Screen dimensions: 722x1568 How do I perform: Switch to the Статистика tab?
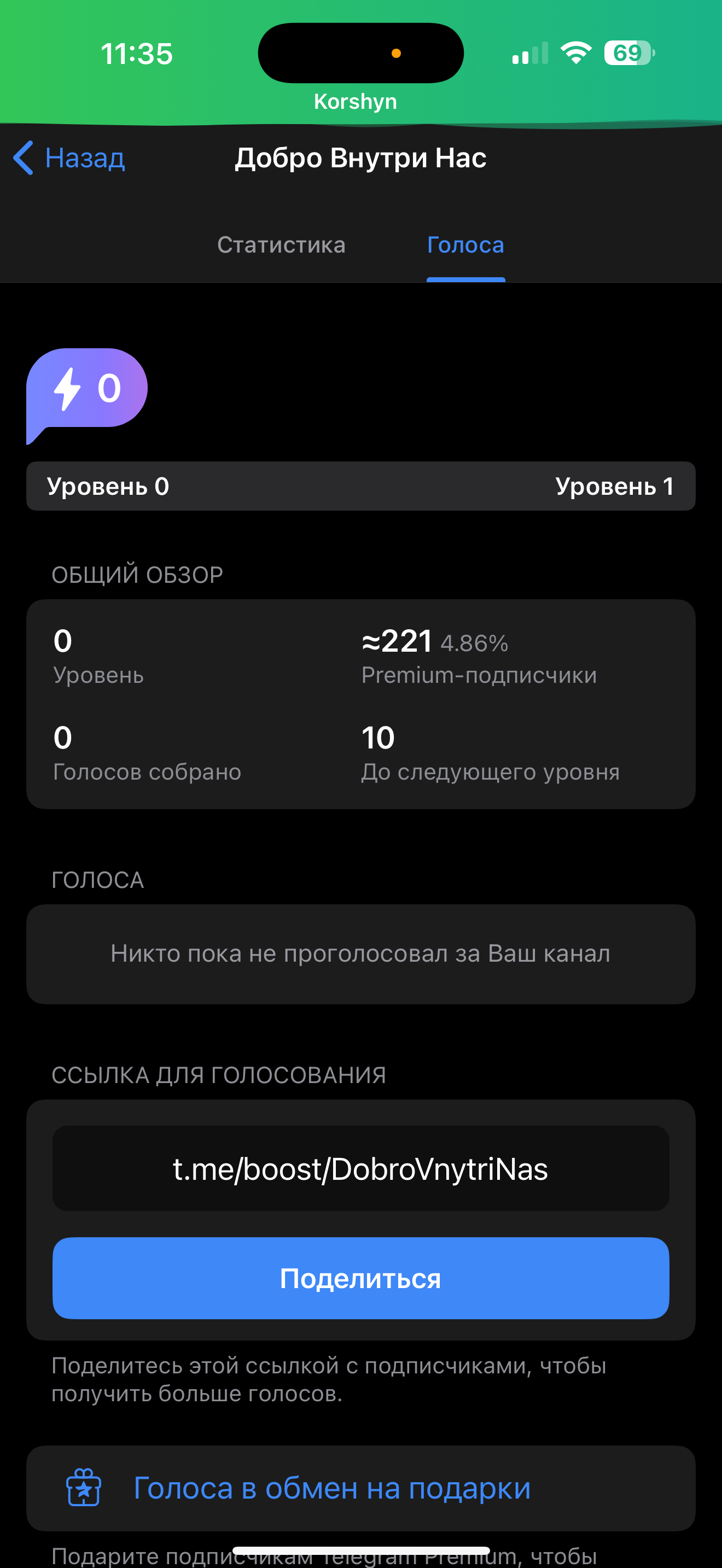(x=281, y=245)
